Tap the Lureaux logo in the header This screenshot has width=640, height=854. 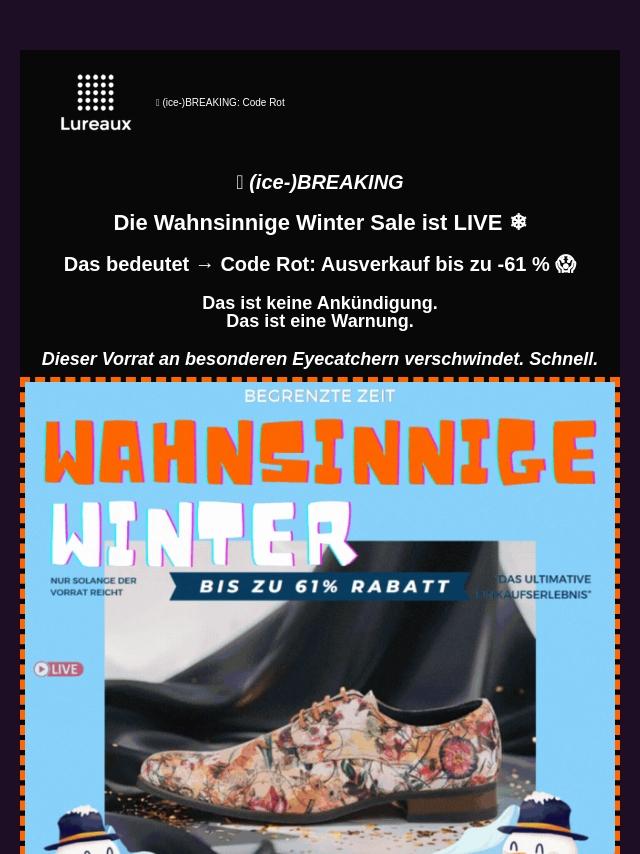point(96,102)
